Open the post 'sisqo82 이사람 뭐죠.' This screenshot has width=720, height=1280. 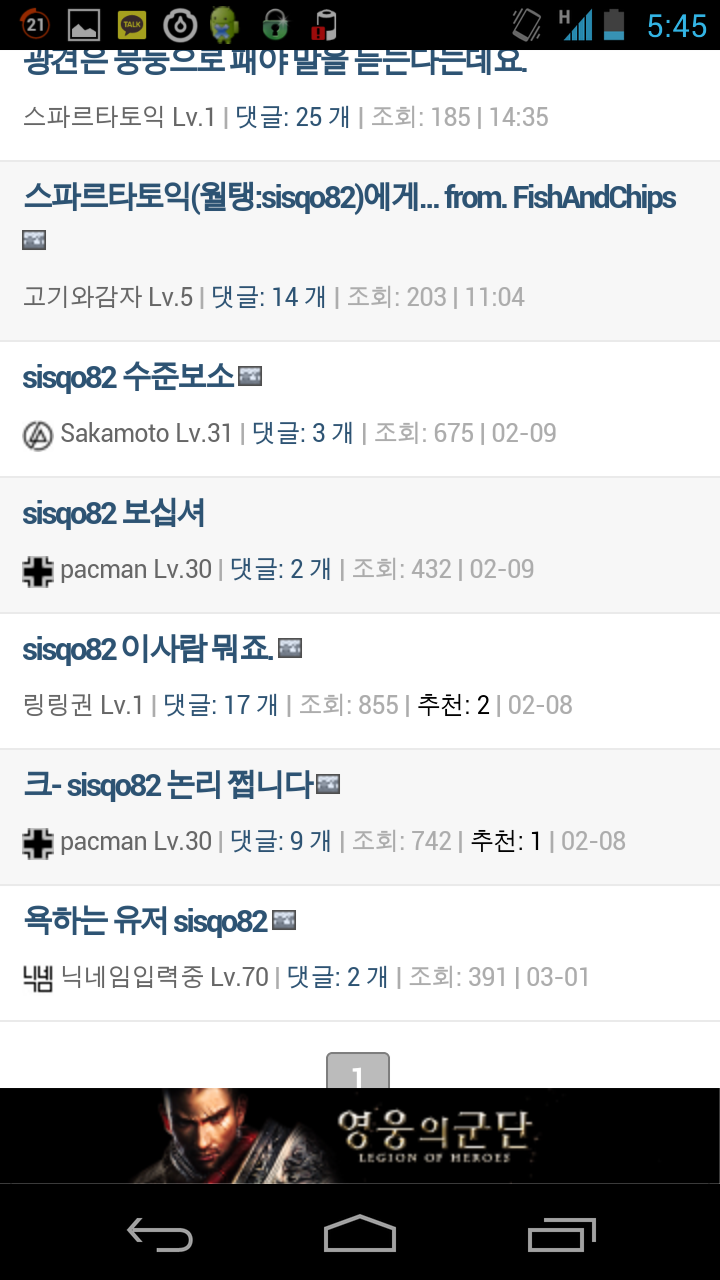point(147,649)
